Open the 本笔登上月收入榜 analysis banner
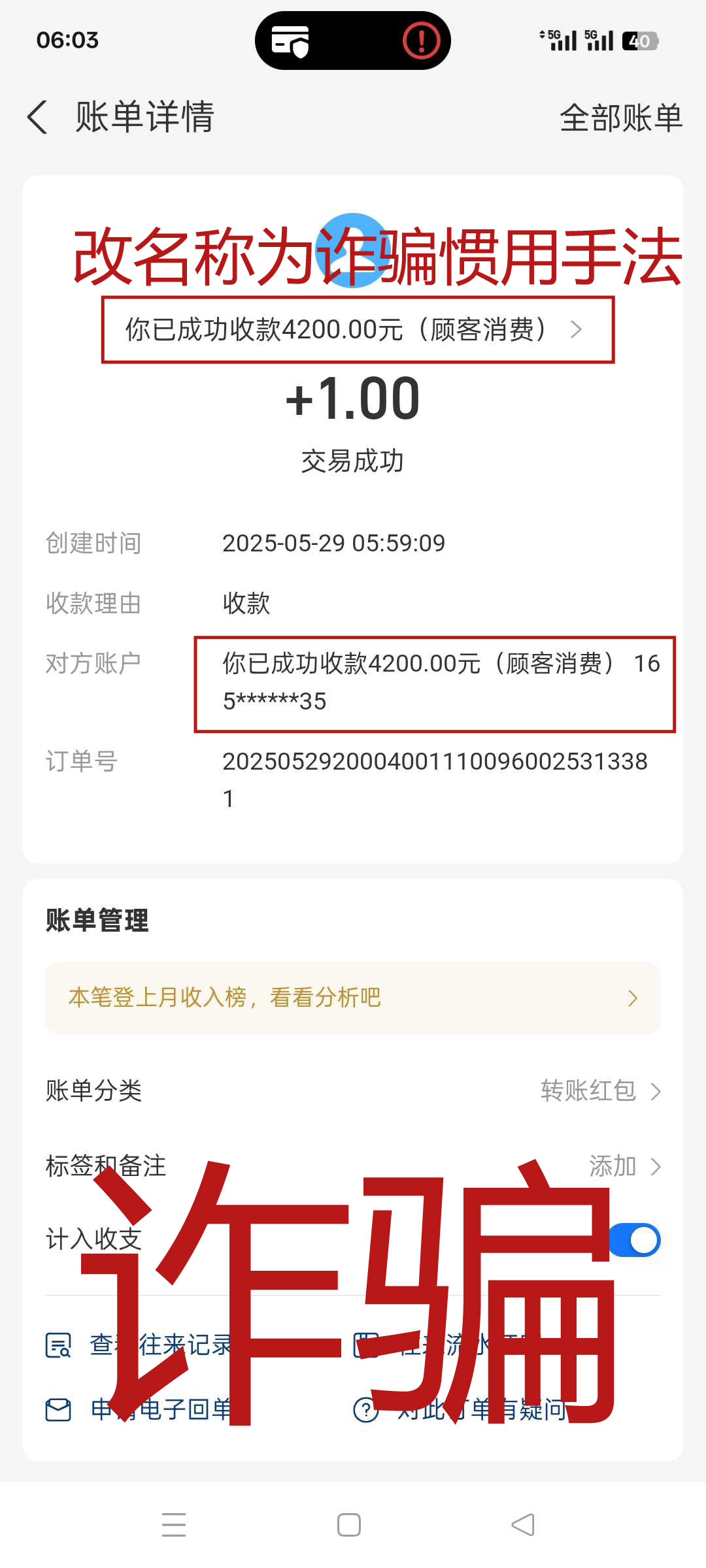The image size is (706, 1568). click(x=353, y=998)
